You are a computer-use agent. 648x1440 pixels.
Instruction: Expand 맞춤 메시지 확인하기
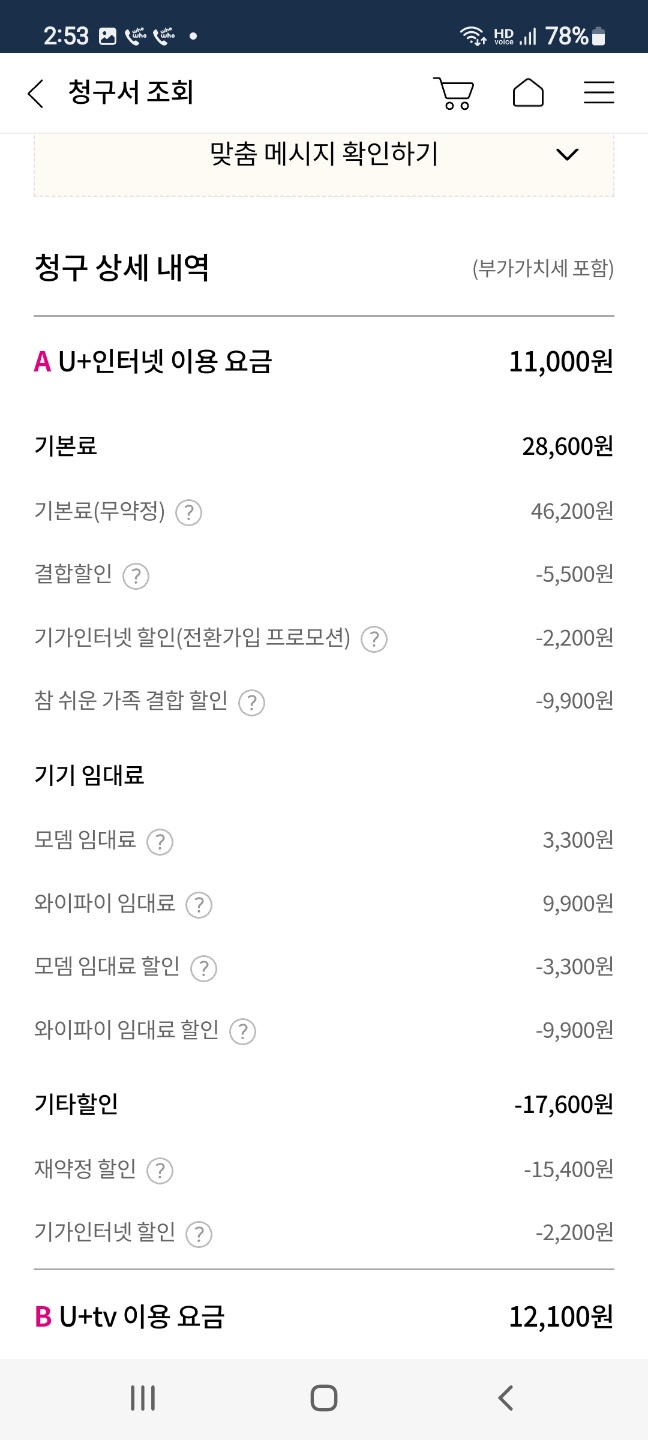coord(567,154)
